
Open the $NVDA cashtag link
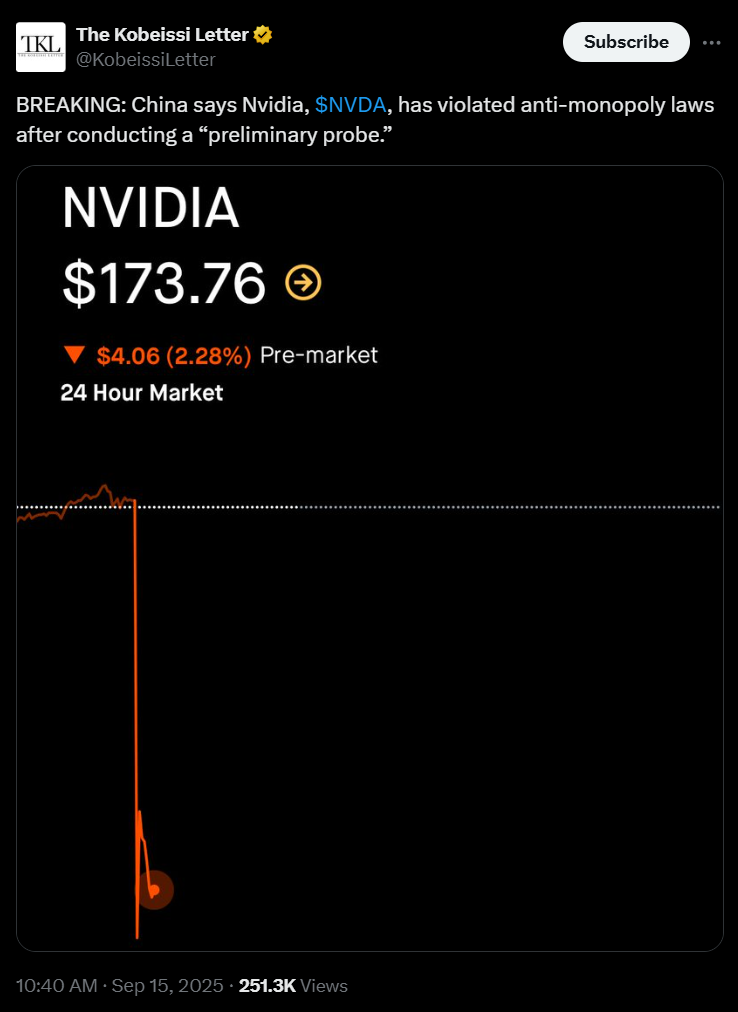tap(350, 105)
